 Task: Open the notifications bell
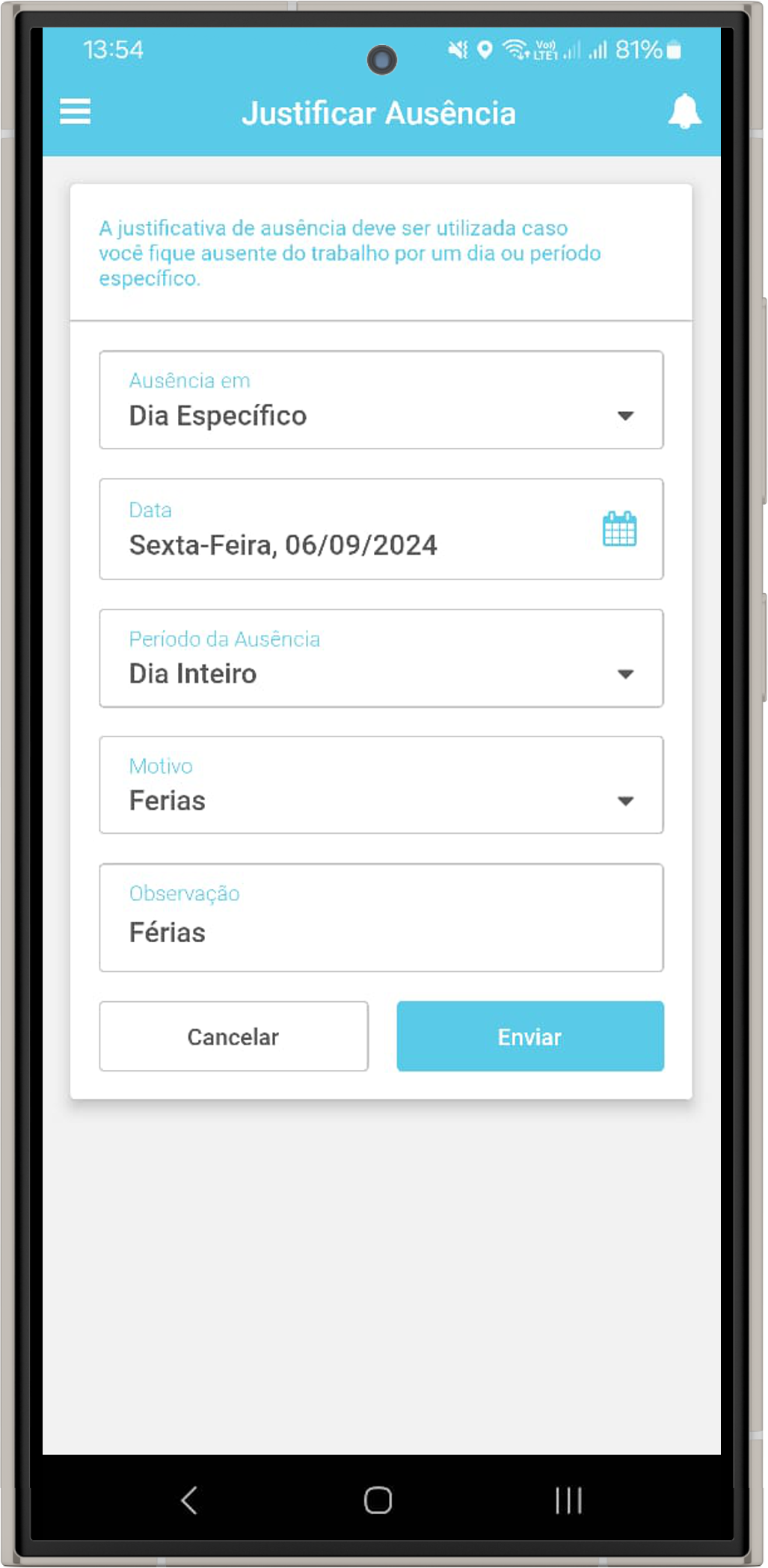683,112
